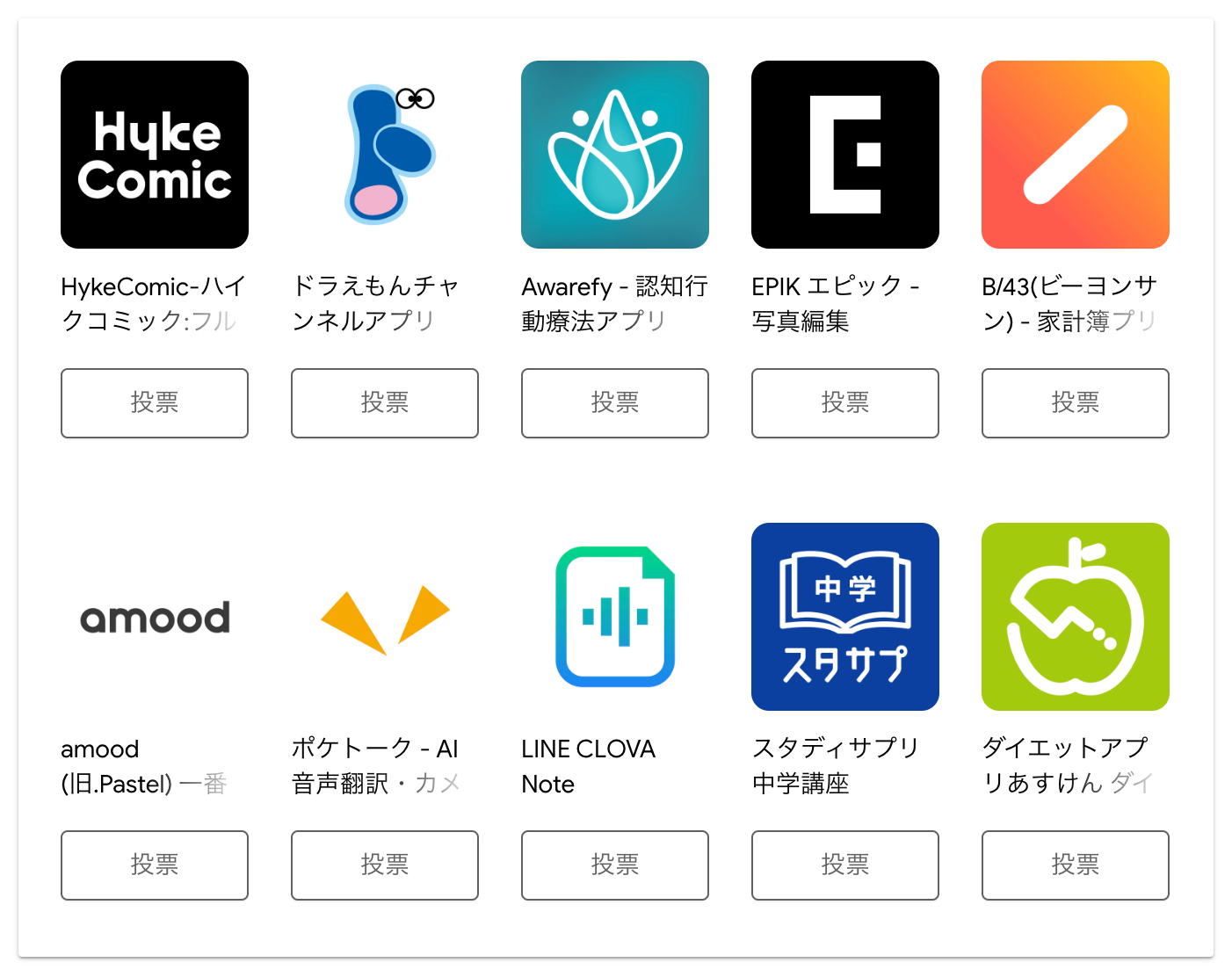Open the amood app logo tile
Viewport: 1232px width, 977px height.
(155, 617)
